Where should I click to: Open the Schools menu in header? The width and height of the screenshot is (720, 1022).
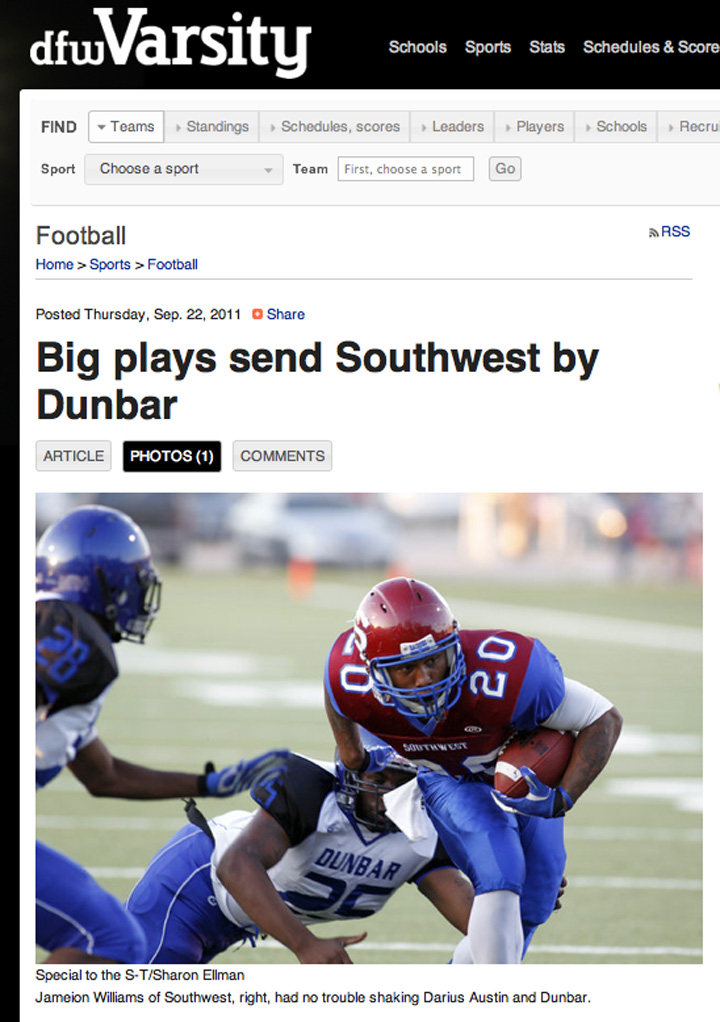pyautogui.click(x=417, y=47)
